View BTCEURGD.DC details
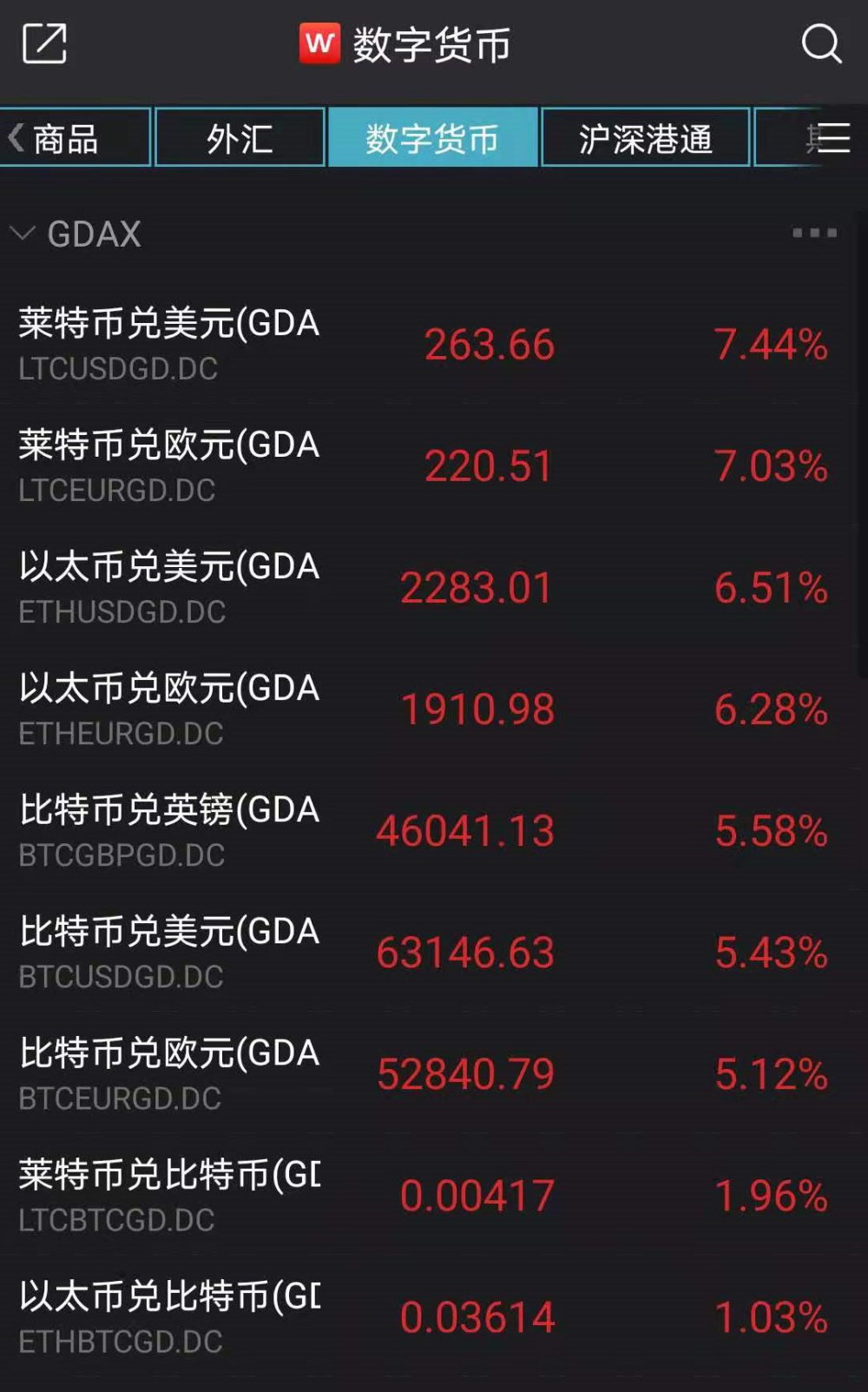 point(425,1073)
